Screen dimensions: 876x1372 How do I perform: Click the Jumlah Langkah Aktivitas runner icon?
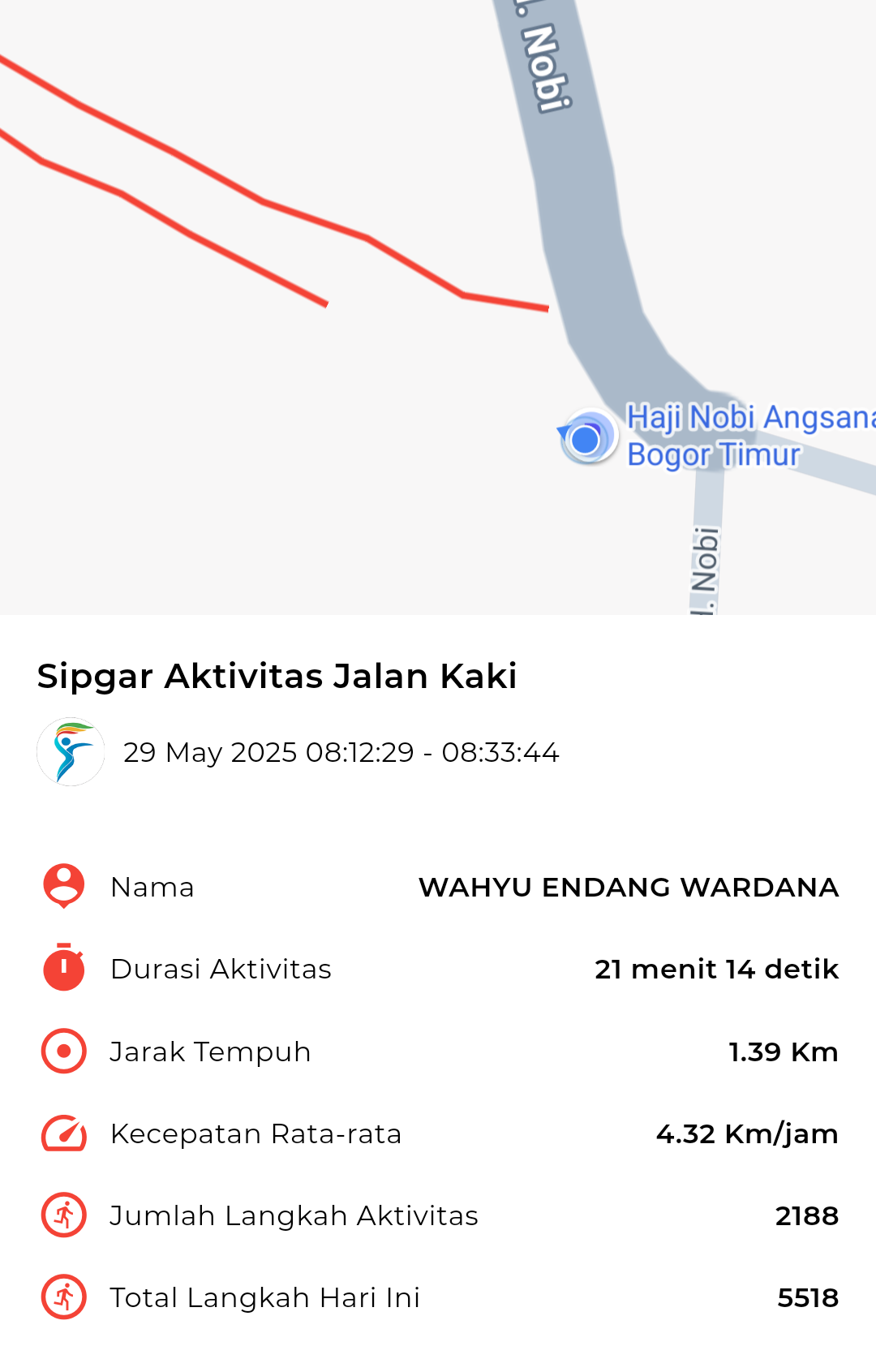click(x=63, y=1215)
